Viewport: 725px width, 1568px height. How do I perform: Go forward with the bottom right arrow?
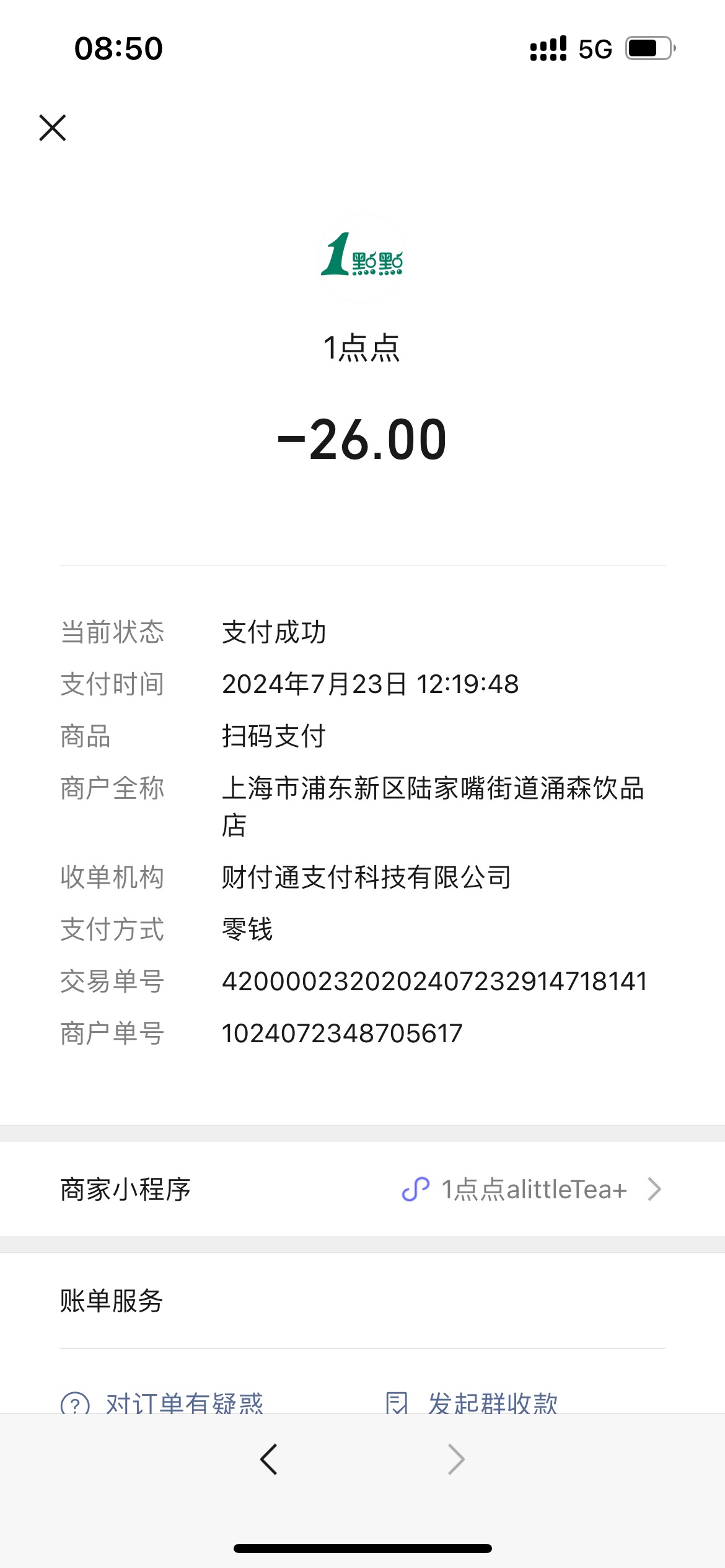(456, 1460)
